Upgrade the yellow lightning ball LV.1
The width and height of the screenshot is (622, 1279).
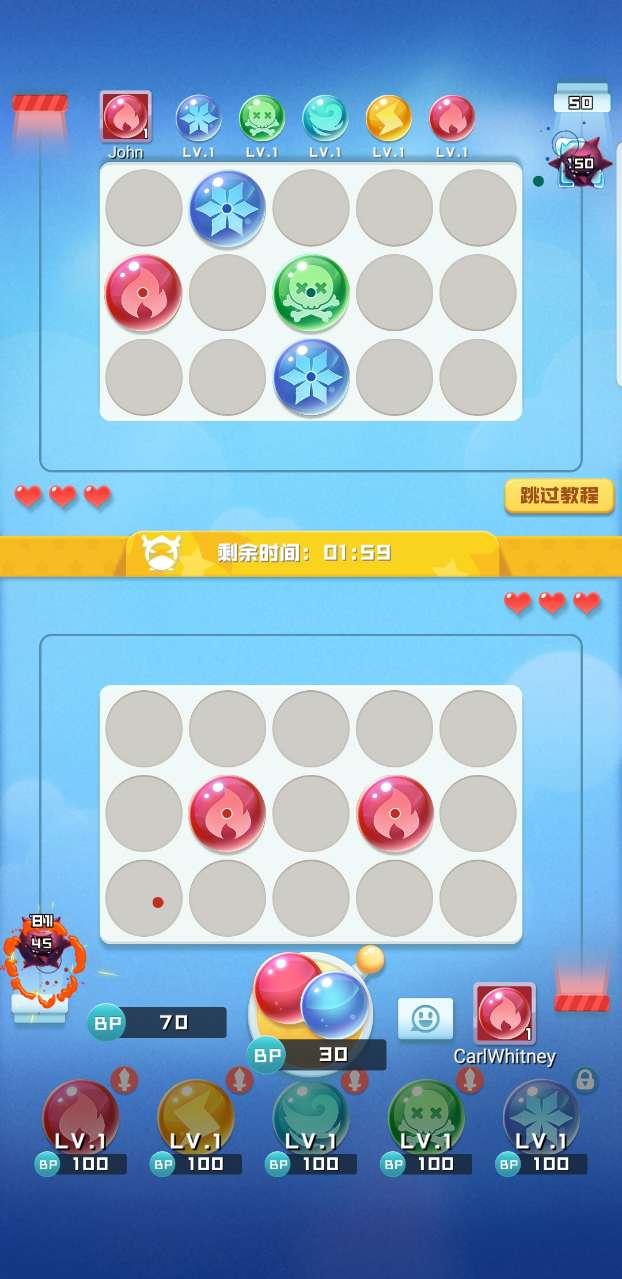click(196, 1118)
